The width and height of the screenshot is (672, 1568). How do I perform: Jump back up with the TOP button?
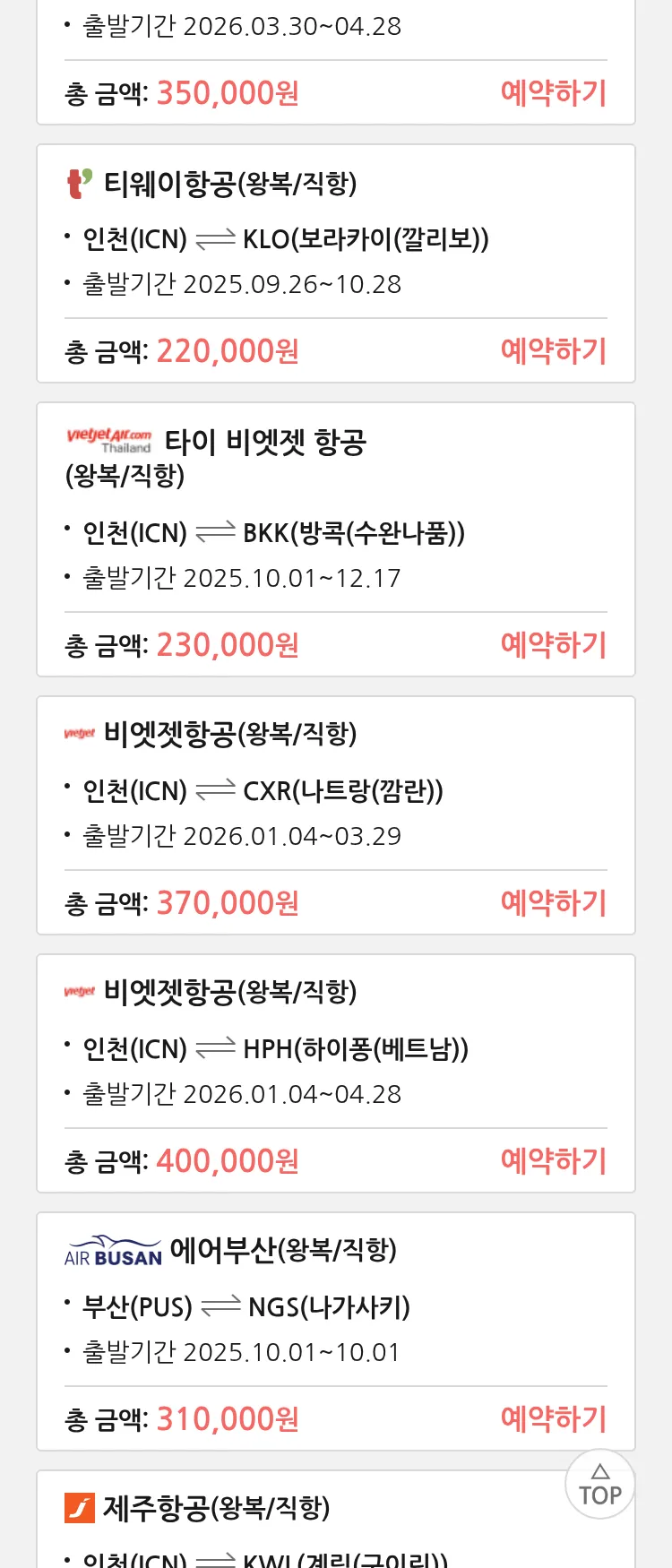point(600,1485)
